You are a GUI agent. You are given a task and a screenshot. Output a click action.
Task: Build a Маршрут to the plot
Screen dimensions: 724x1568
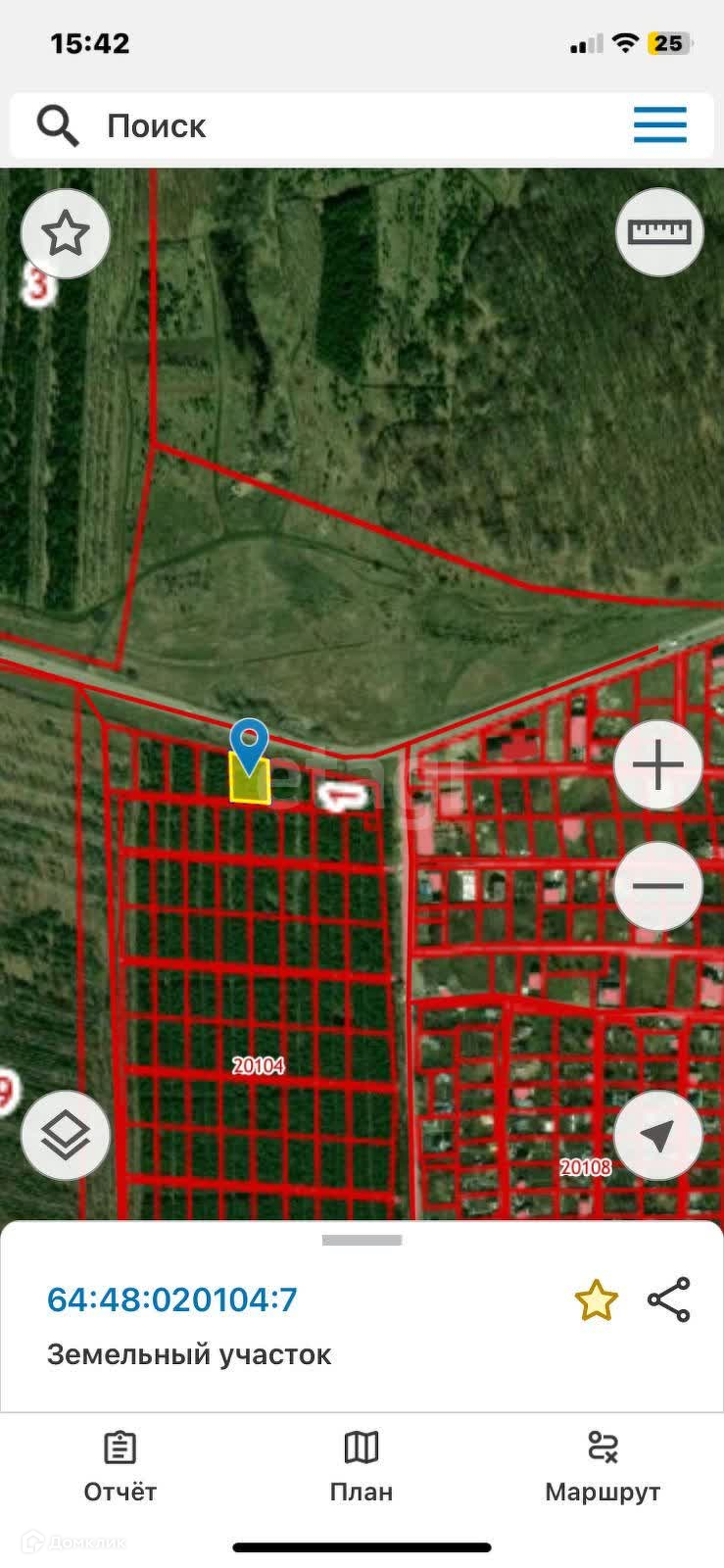603,1466
